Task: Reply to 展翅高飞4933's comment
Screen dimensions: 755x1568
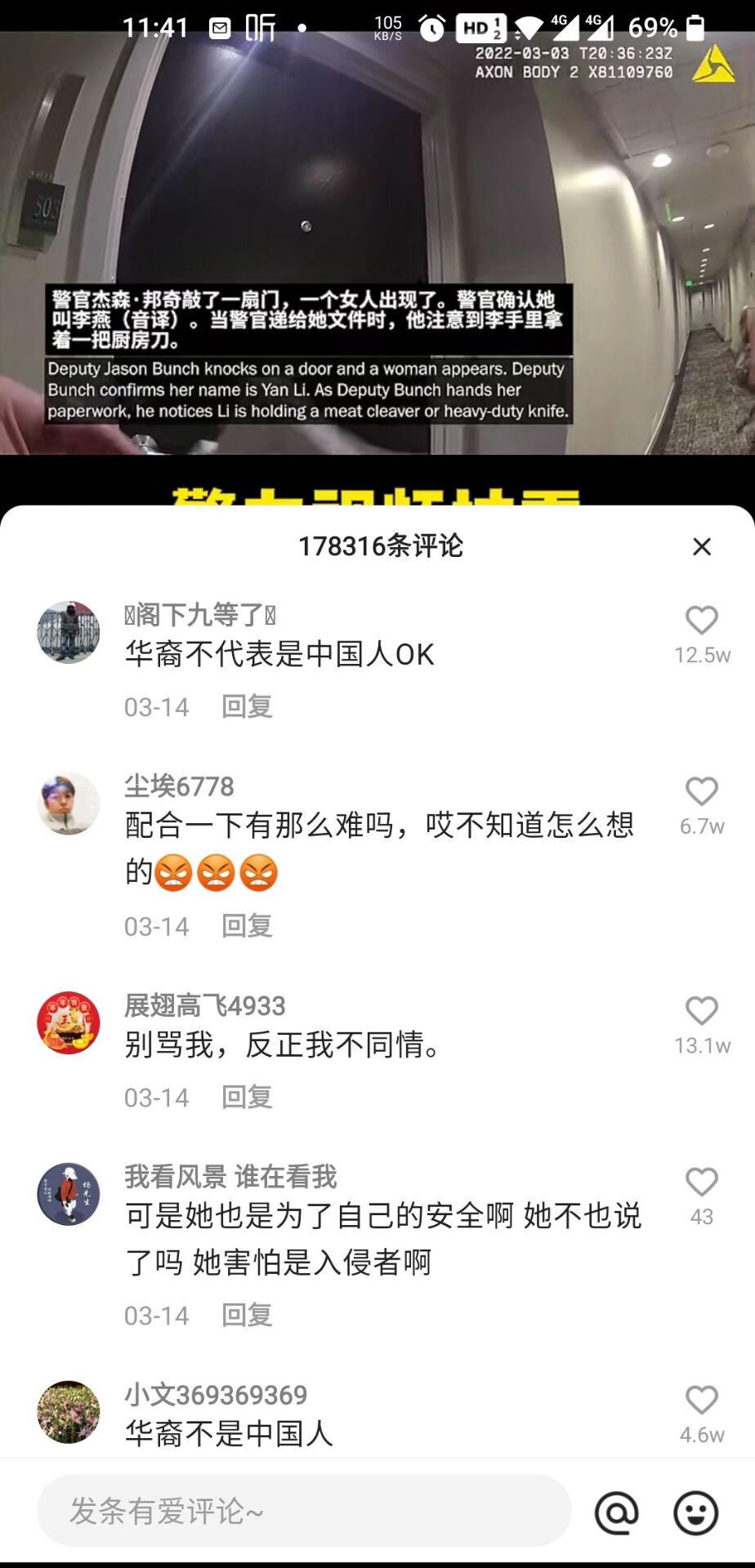Action: pyautogui.click(x=247, y=1097)
